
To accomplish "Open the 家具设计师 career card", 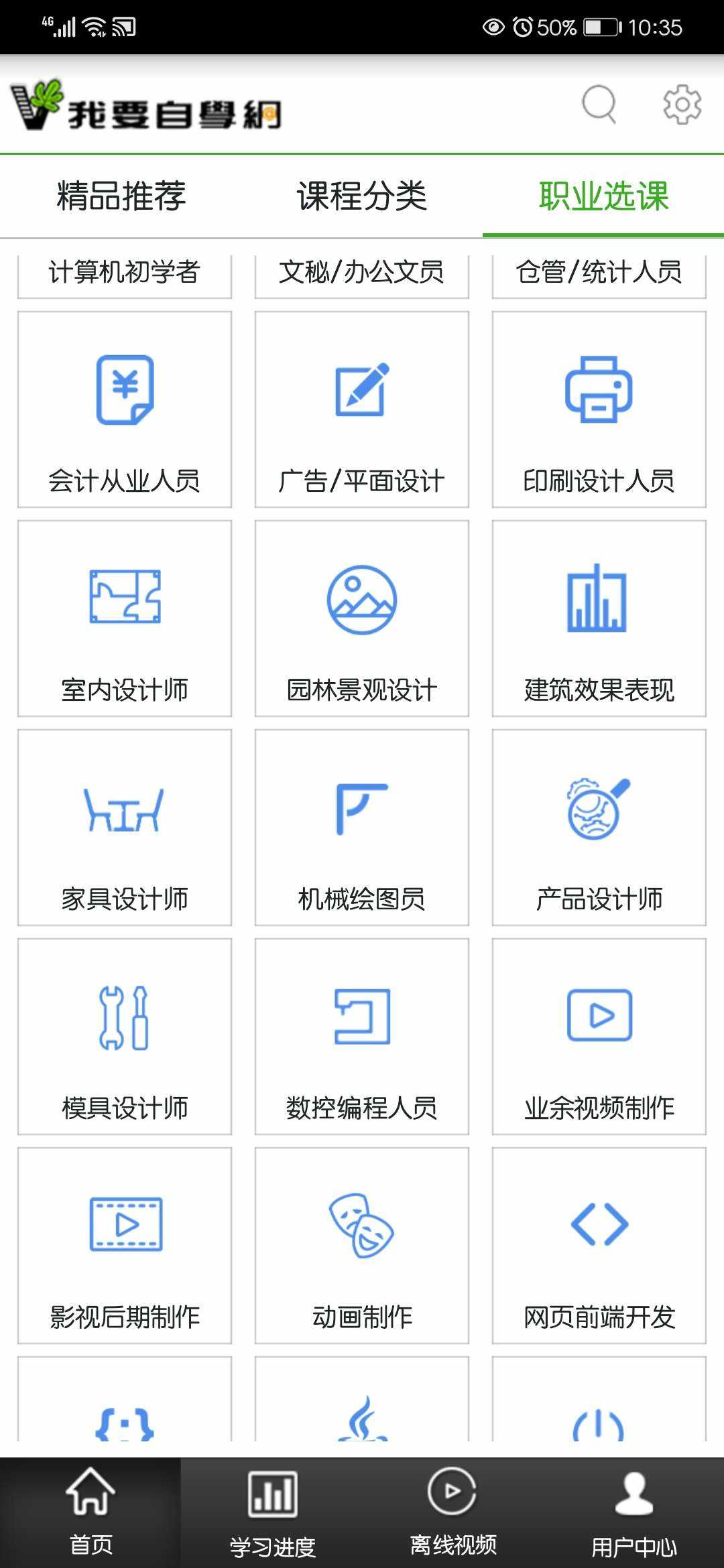I will point(125,828).
